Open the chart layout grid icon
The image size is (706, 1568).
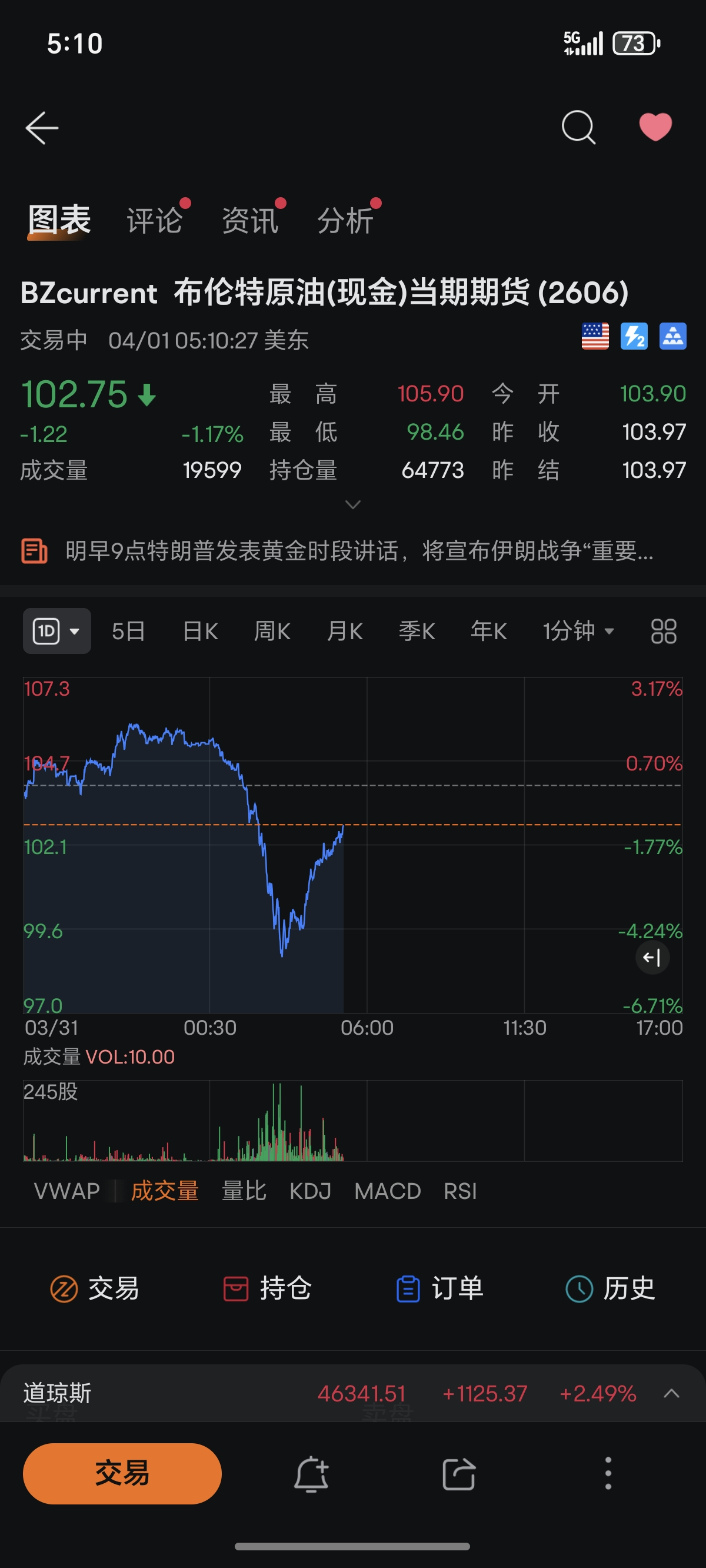[x=664, y=630]
